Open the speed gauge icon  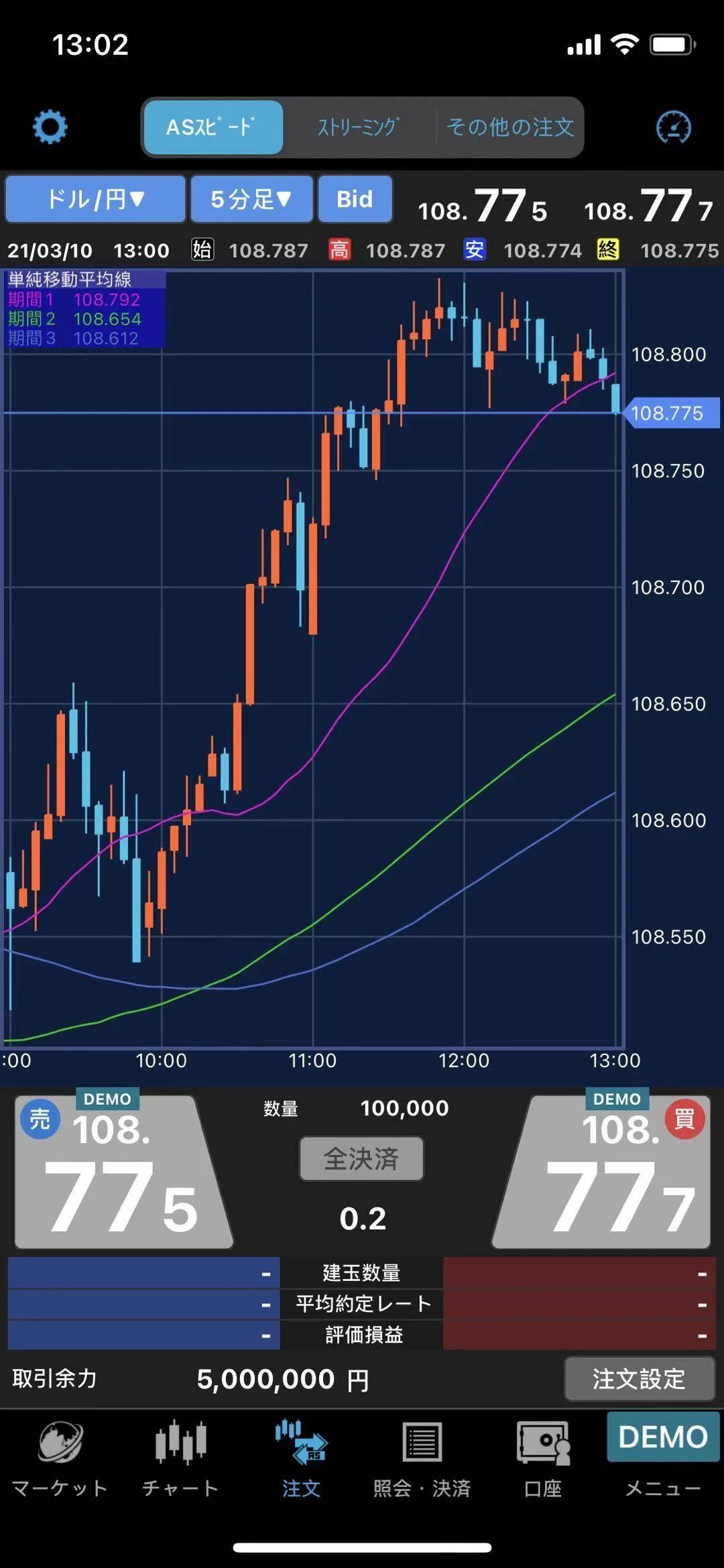pyautogui.click(x=673, y=127)
